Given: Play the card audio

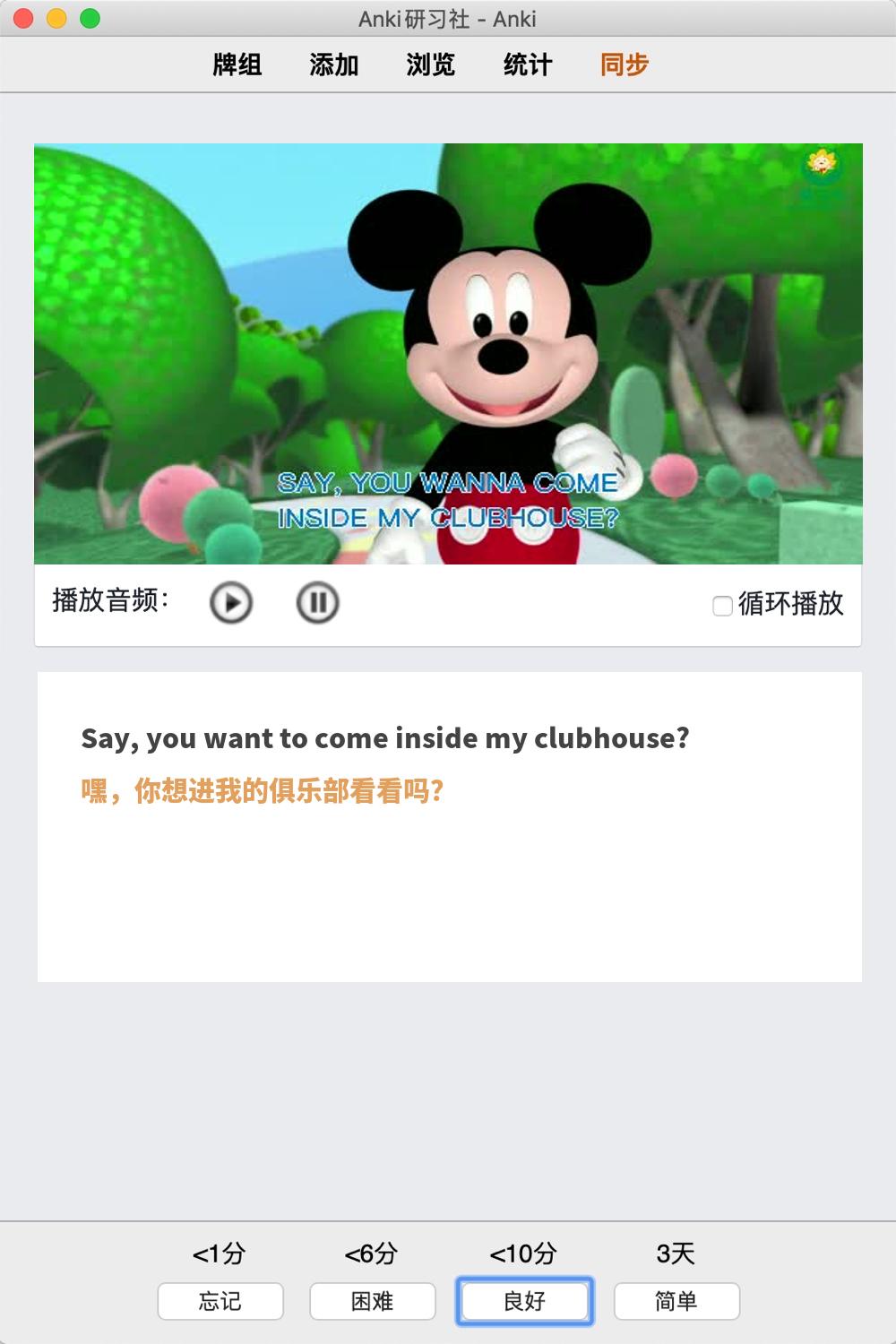Looking at the screenshot, I should (x=231, y=603).
